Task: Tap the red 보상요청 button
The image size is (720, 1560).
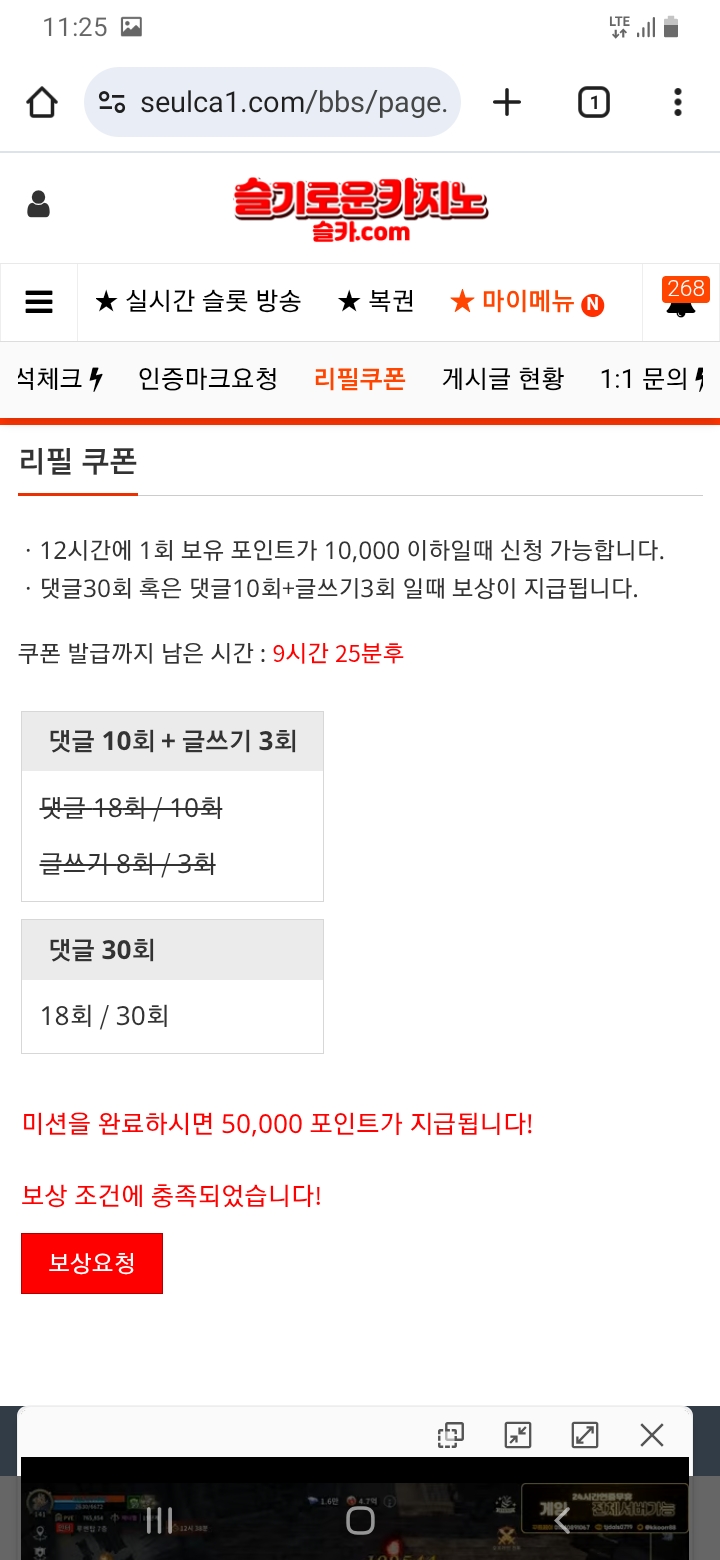Action: pos(92,1263)
